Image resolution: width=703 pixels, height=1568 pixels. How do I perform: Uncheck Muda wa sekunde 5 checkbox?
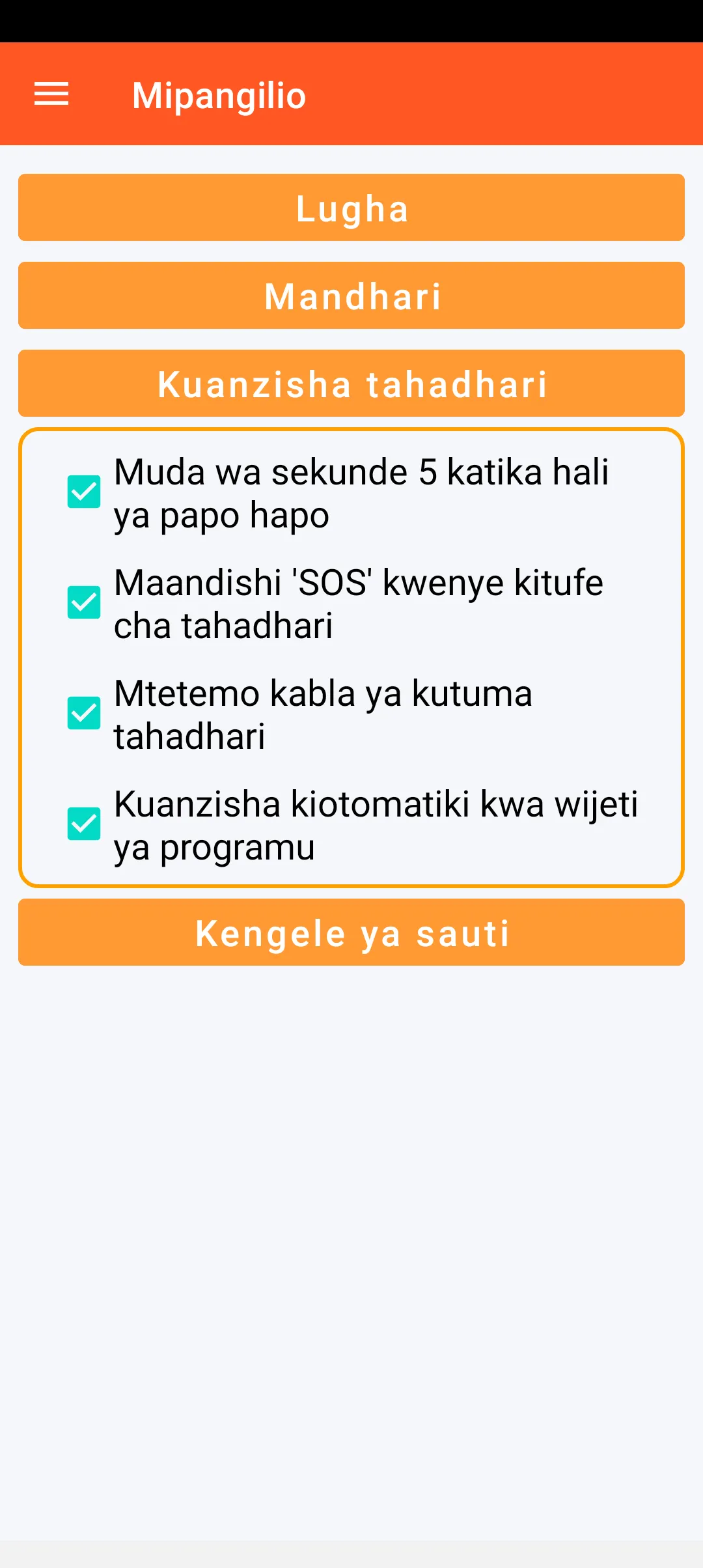click(84, 492)
